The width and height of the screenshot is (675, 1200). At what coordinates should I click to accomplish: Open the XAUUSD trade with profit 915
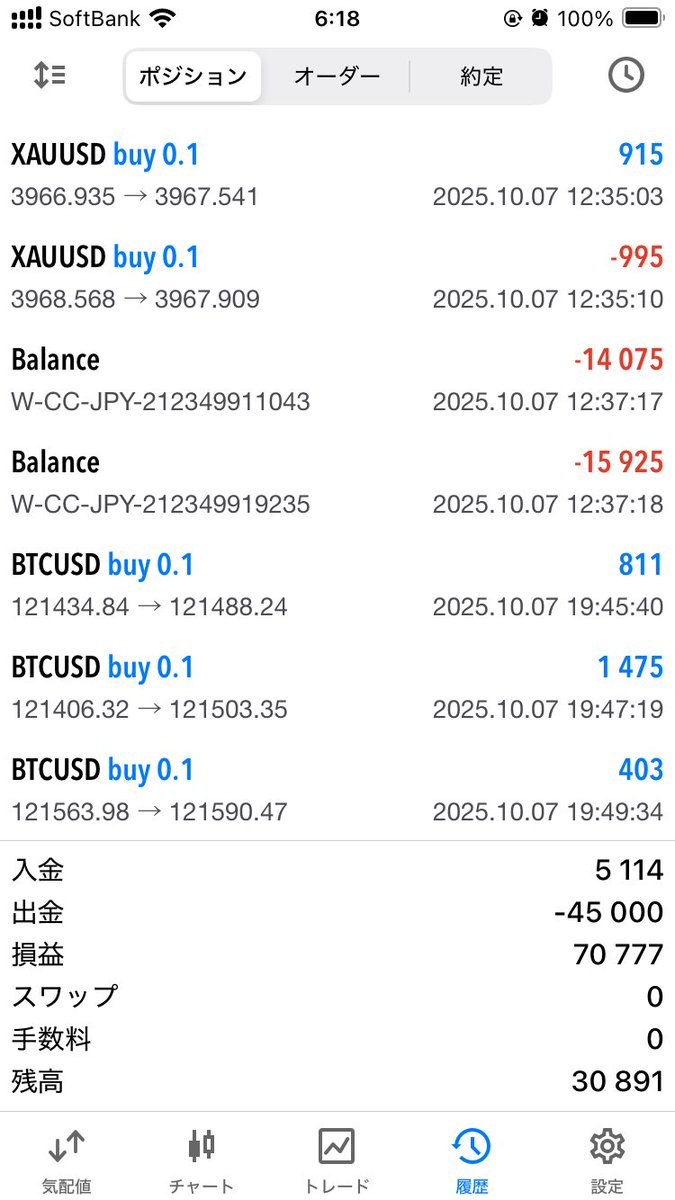337,174
